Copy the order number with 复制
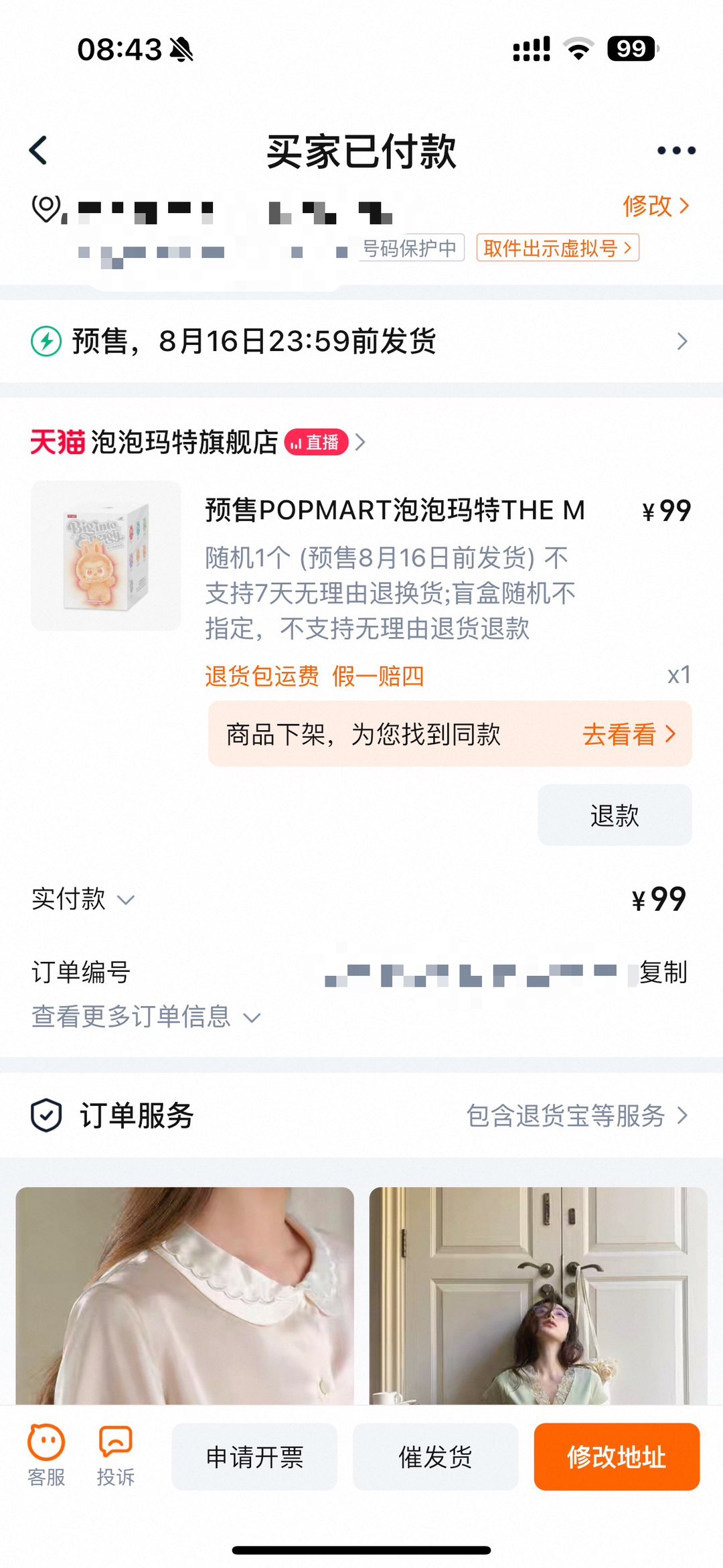 click(663, 973)
